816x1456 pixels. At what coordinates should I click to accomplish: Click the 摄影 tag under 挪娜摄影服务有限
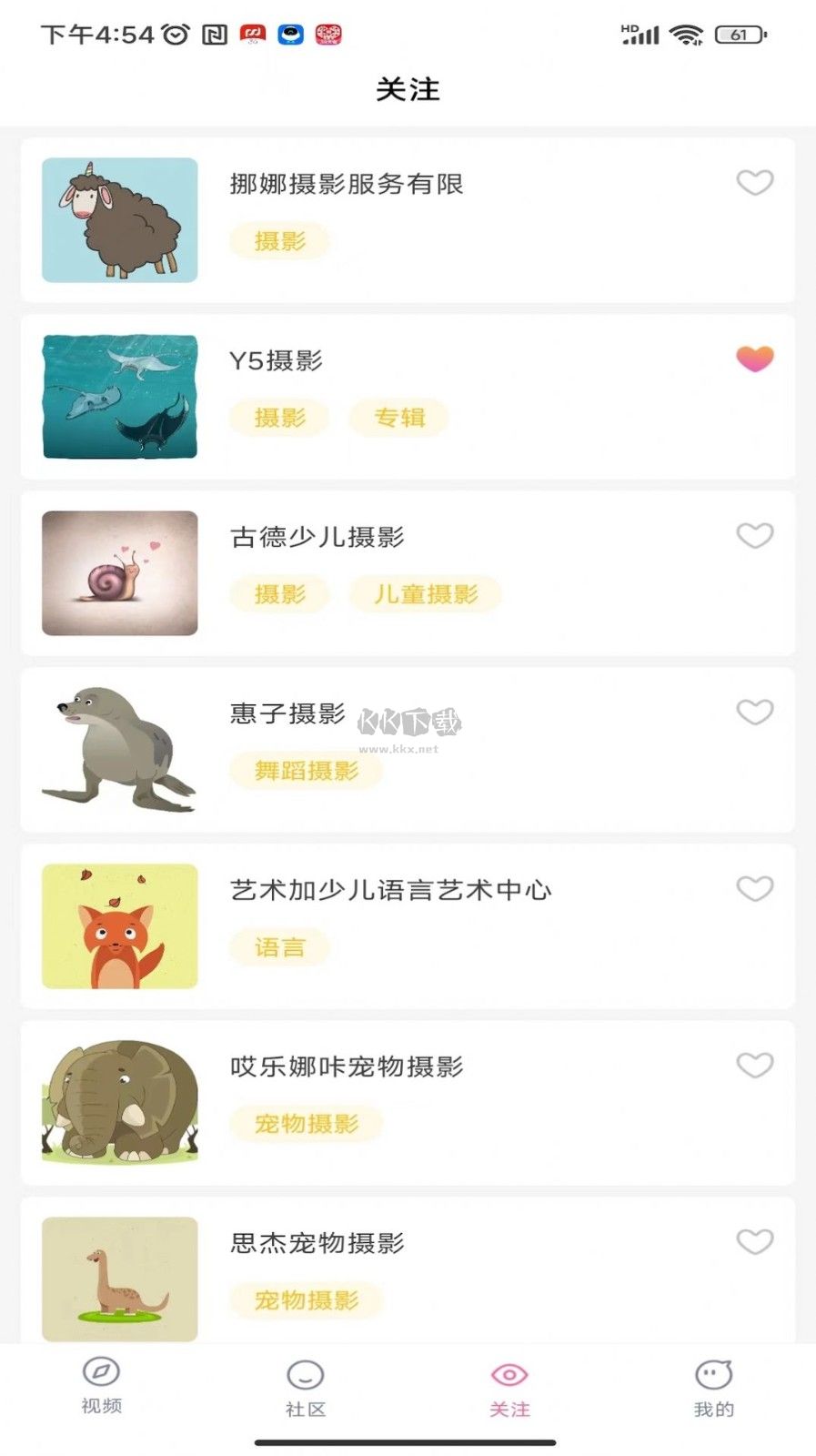click(278, 240)
